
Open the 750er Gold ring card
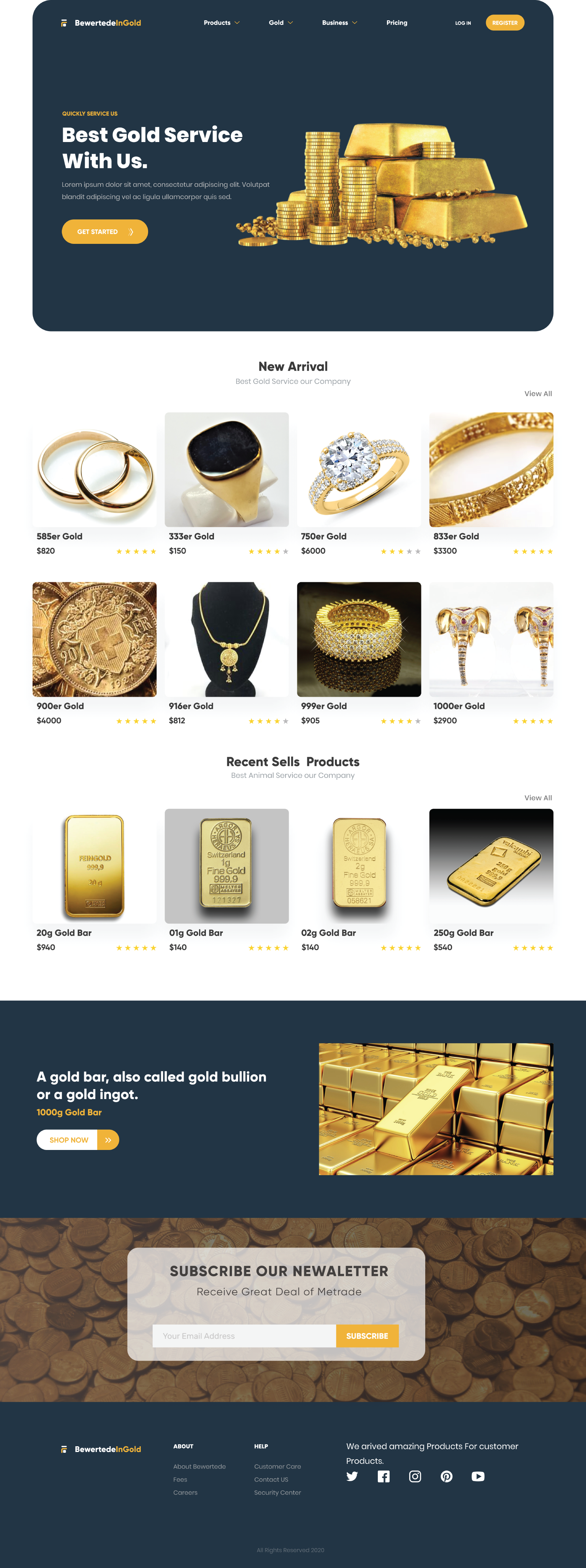(x=358, y=470)
